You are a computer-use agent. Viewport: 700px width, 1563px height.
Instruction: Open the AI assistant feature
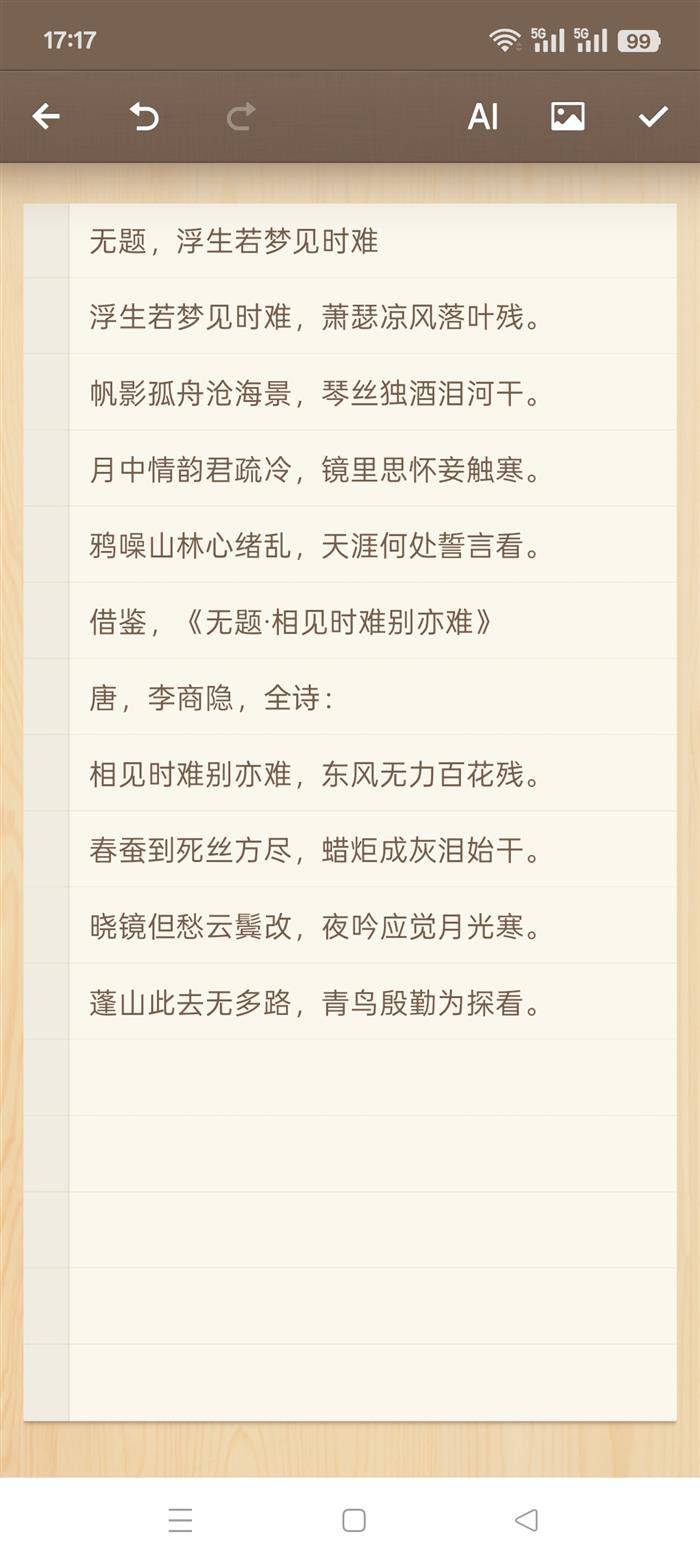pyautogui.click(x=483, y=117)
